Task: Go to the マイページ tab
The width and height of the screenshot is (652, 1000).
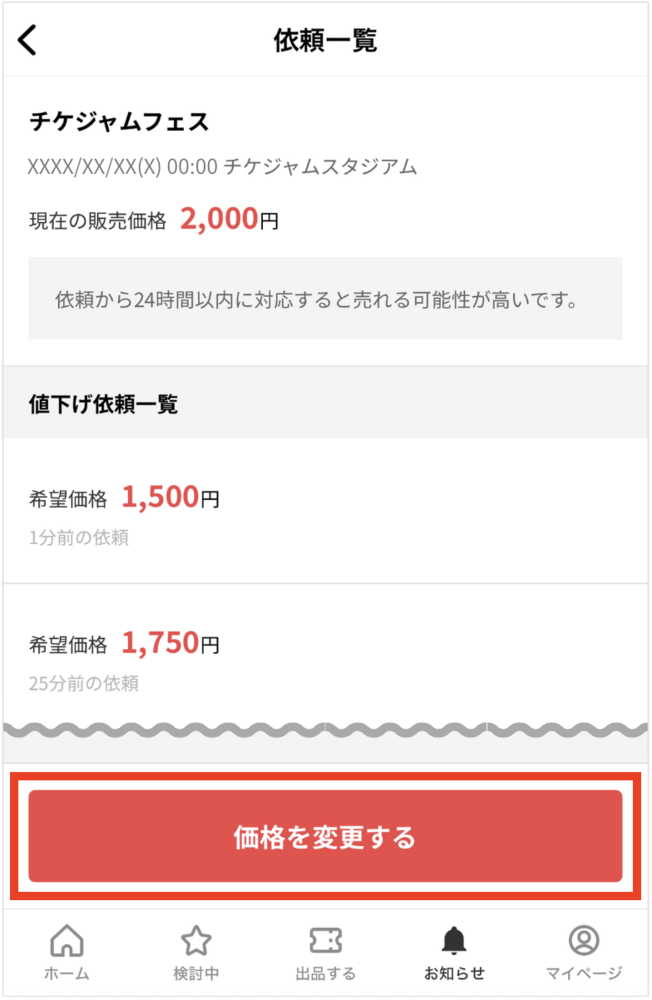Action: [584, 953]
